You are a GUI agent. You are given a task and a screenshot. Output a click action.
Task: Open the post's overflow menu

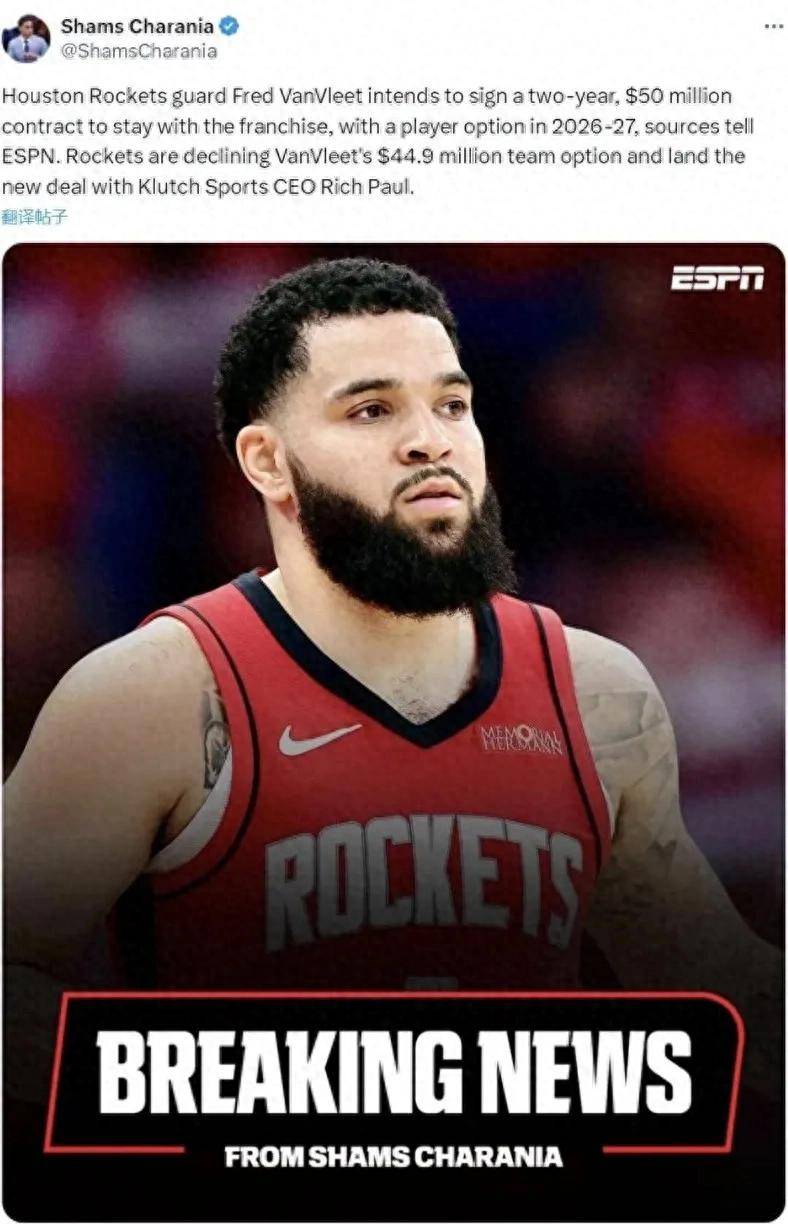click(773, 26)
